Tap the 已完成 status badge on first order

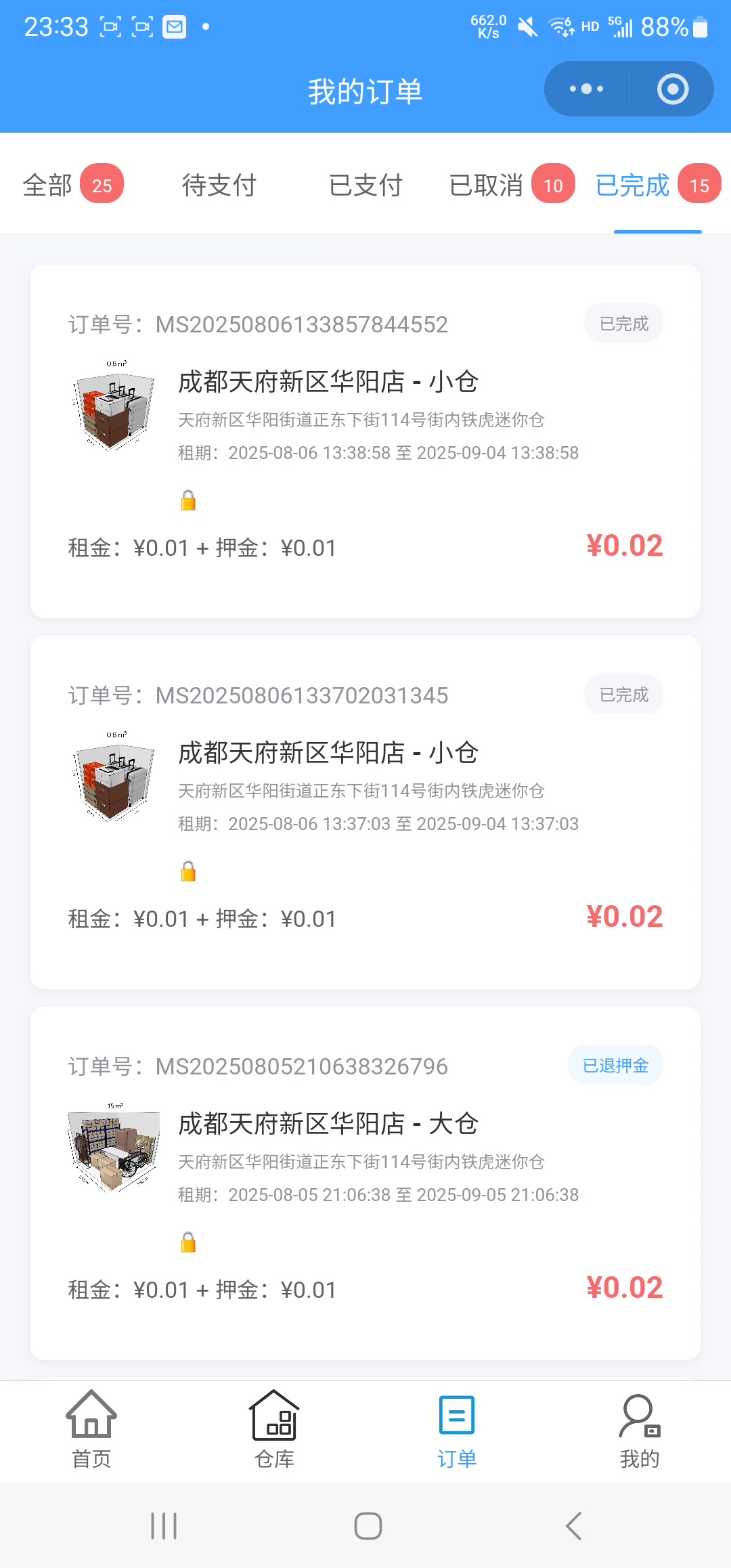tap(623, 323)
